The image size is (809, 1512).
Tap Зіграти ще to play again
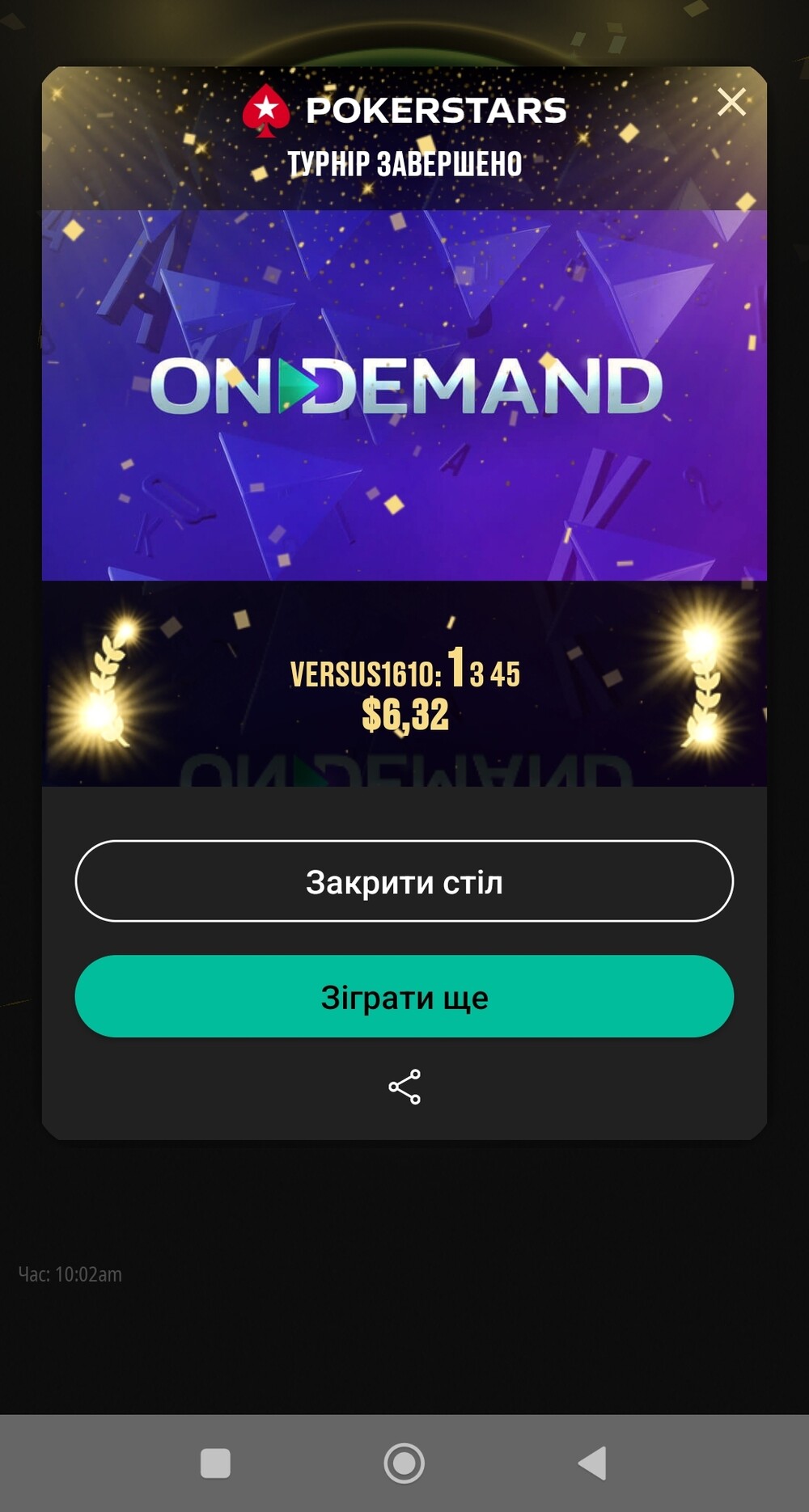tap(404, 996)
